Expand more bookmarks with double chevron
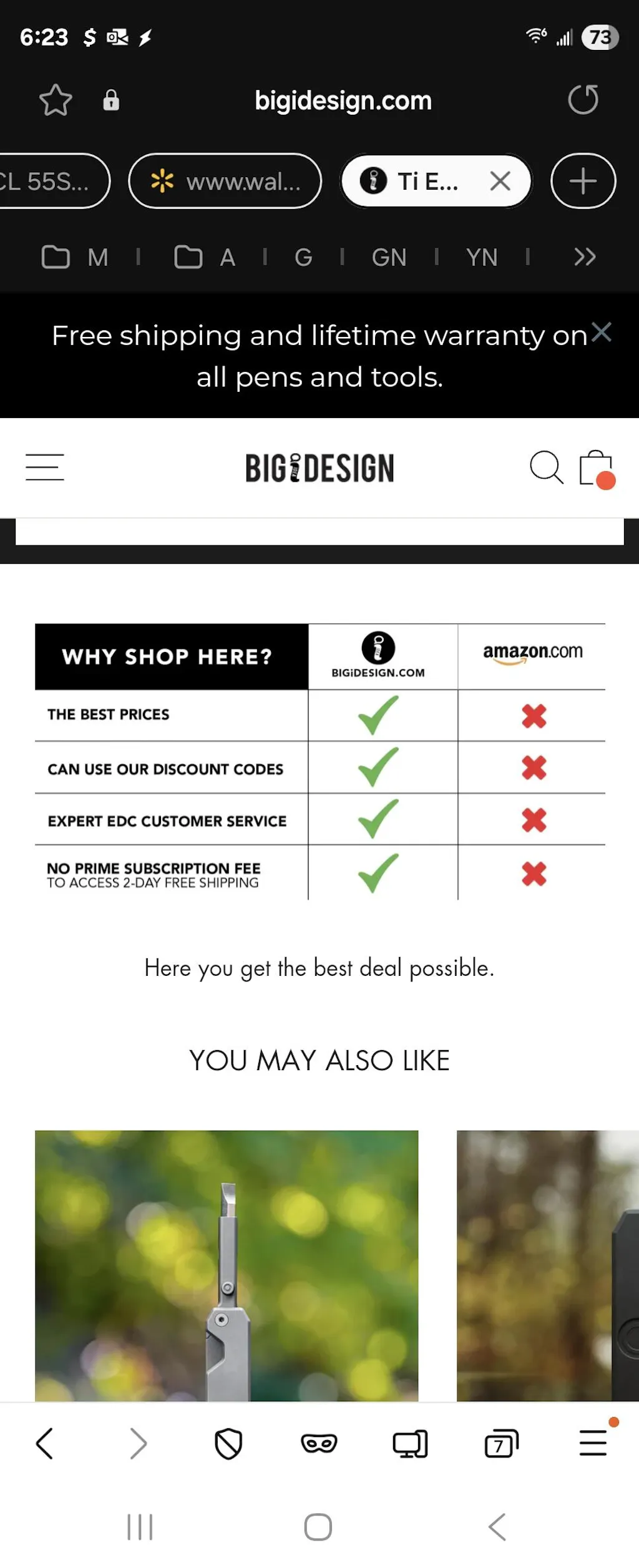Screen dimensions: 639x1568 point(585,257)
